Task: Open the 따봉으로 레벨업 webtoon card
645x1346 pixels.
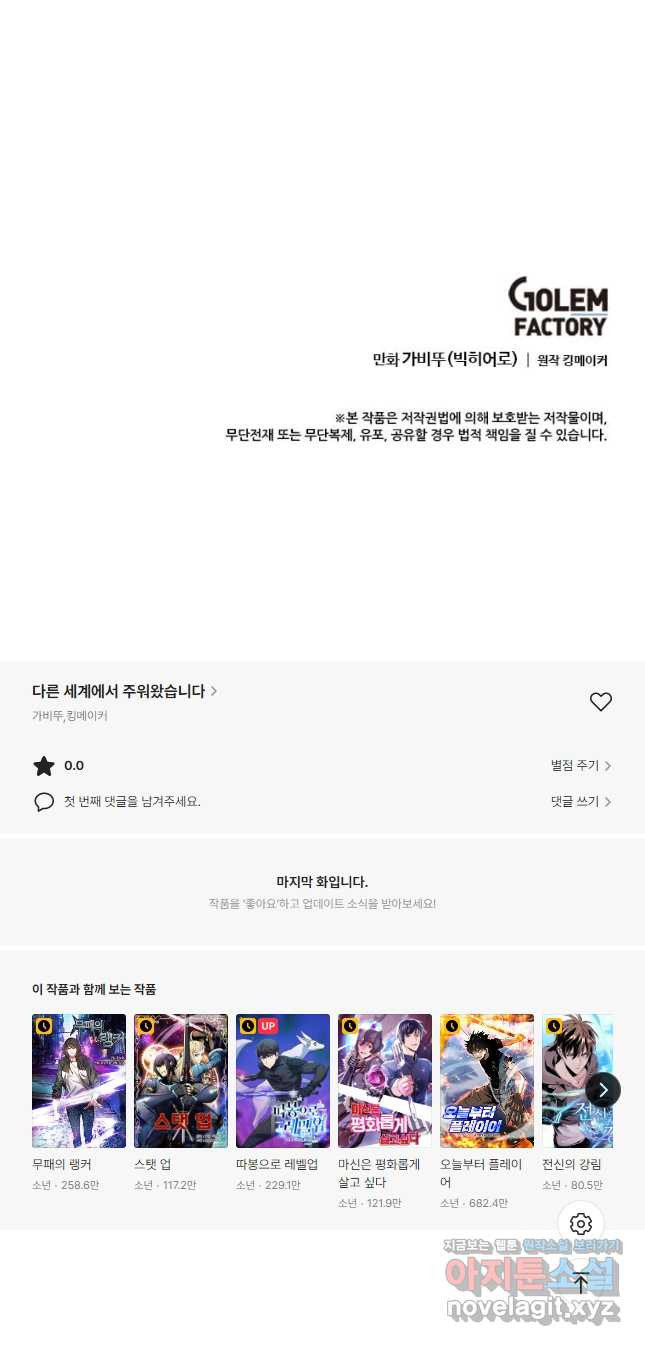Action: coord(283,1081)
